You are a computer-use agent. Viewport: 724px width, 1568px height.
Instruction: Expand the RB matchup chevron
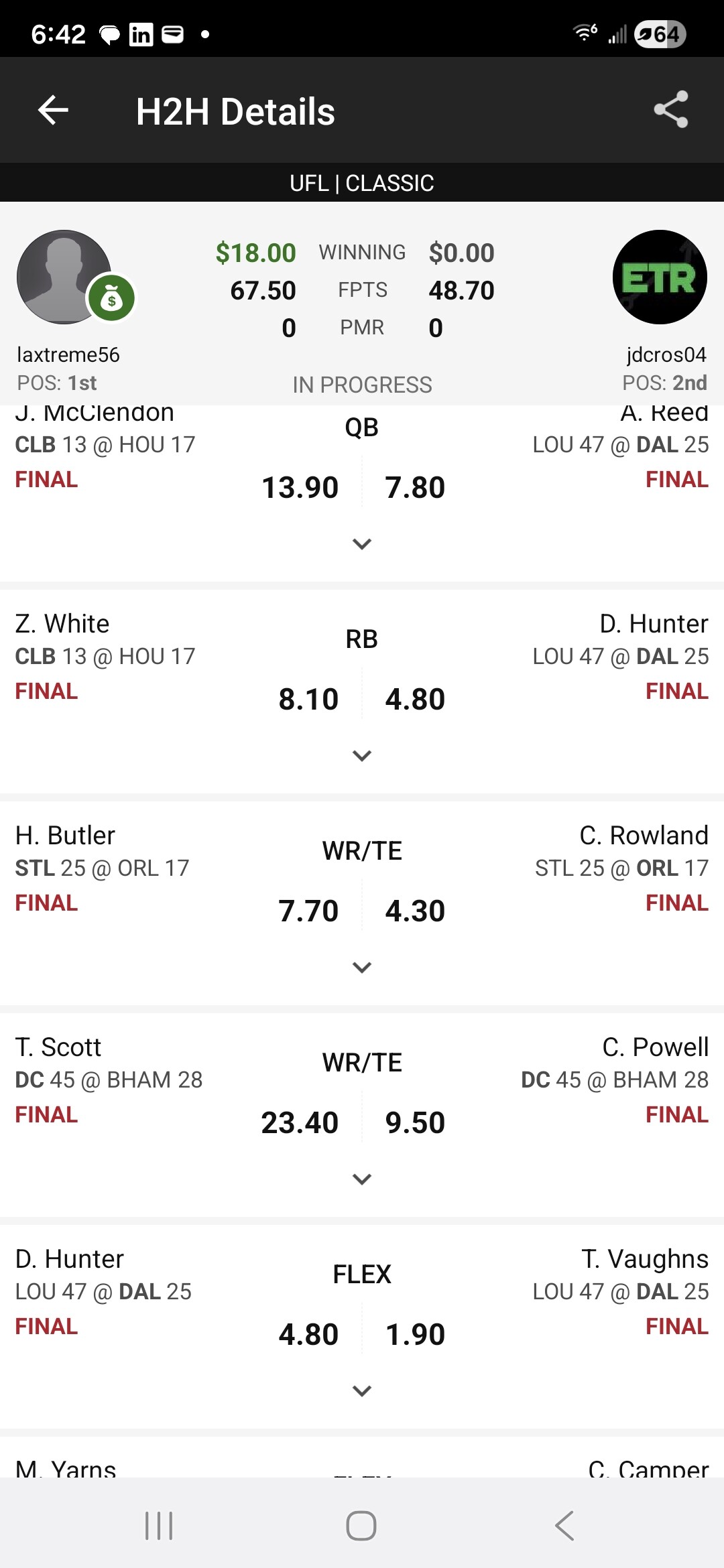pos(362,755)
